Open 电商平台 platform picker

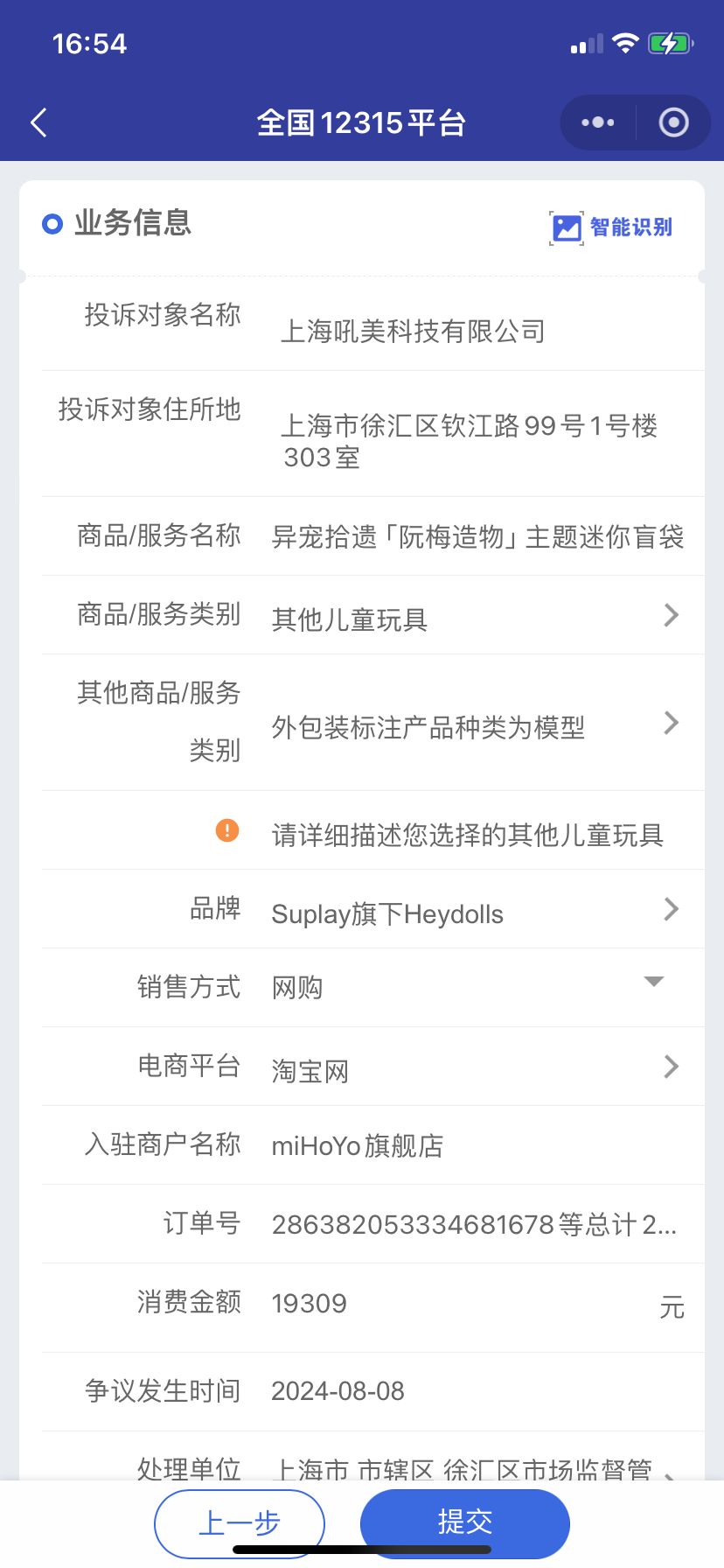(x=472, y=1070)
